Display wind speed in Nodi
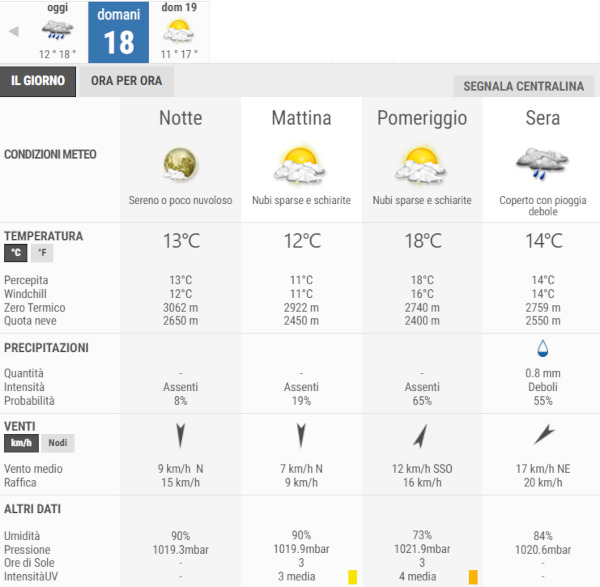Viewport: 600px width, 587px height. coord(57,443)
